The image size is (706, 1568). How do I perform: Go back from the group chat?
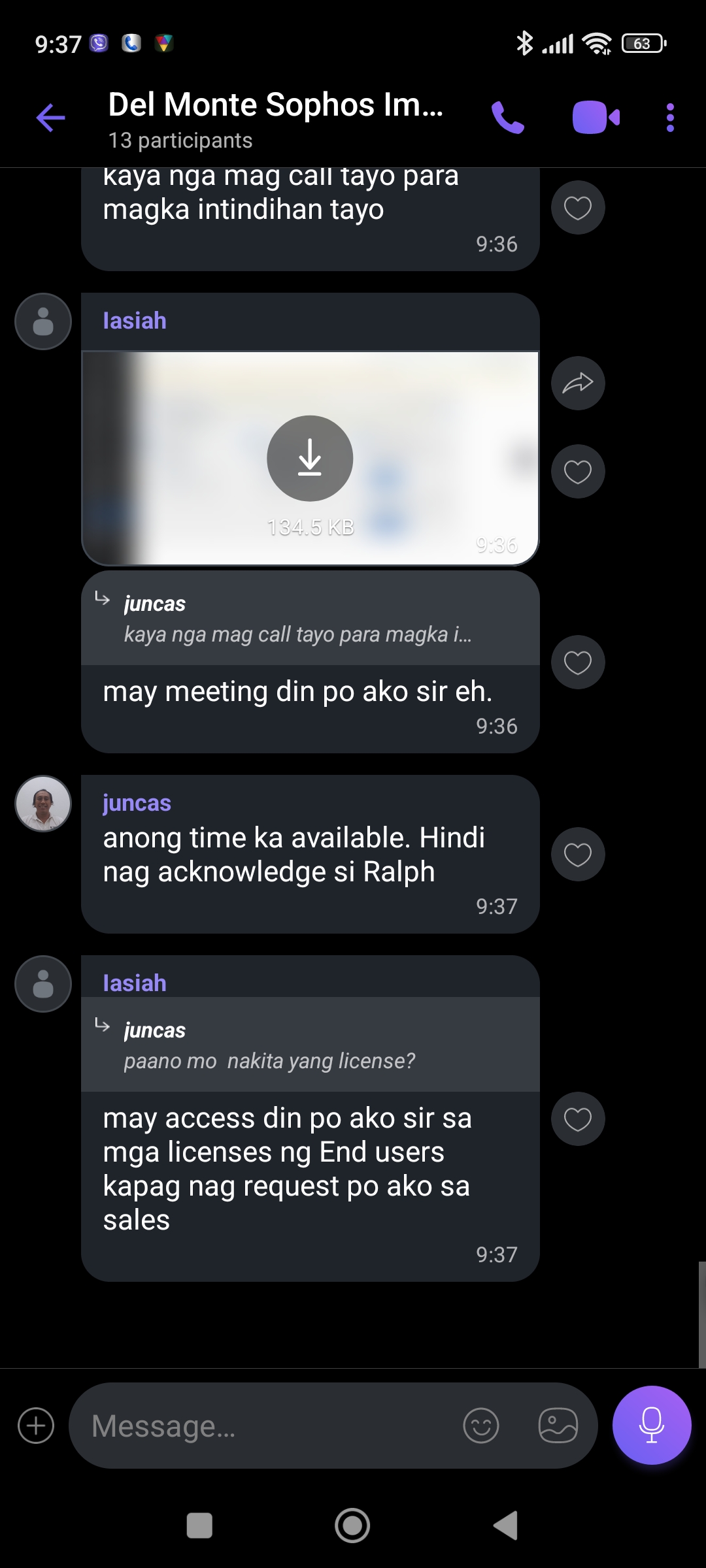(x=50, y=118)
